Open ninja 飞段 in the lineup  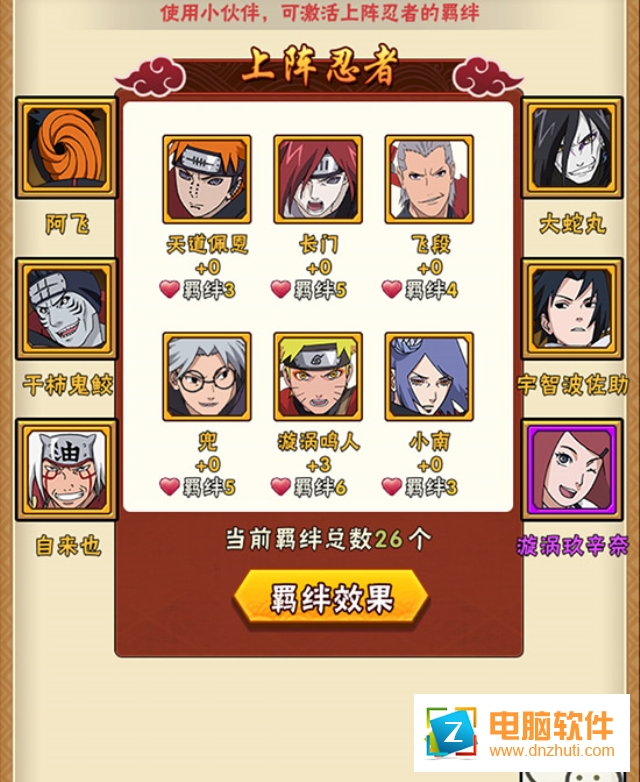point(429,180)
